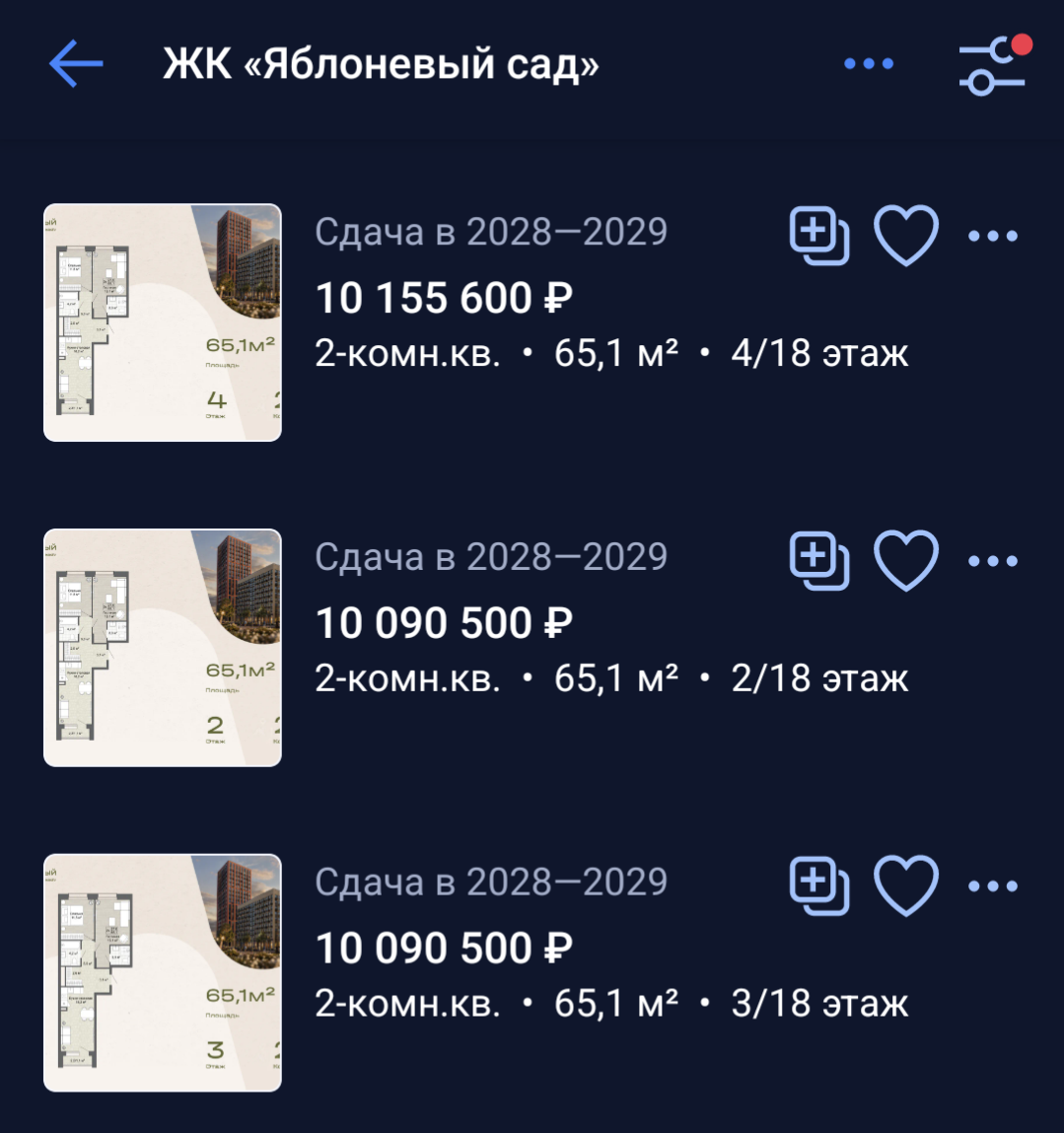Save the 3/18 этаж apartment to favorites
Viewport: 1064px width, 1133px height.
pos(905,885)
